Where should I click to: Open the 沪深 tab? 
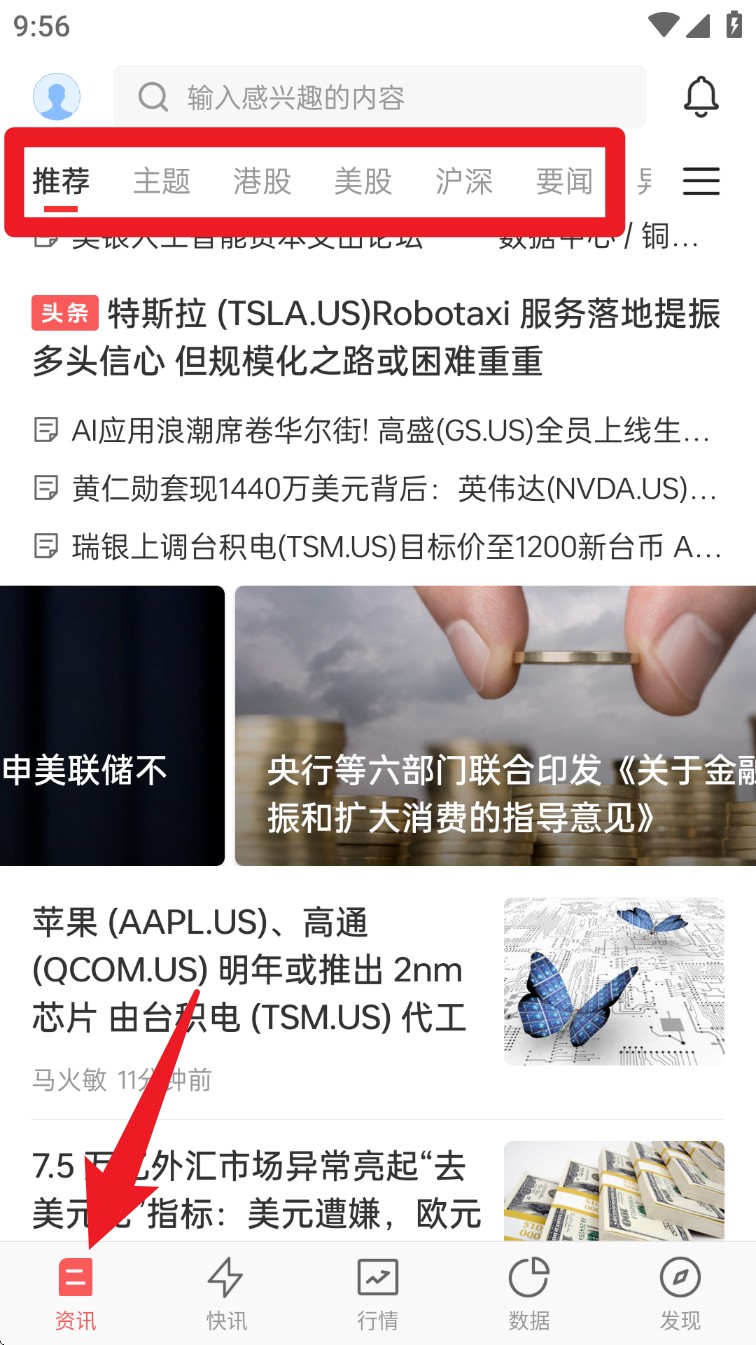[x=463, y=181]
